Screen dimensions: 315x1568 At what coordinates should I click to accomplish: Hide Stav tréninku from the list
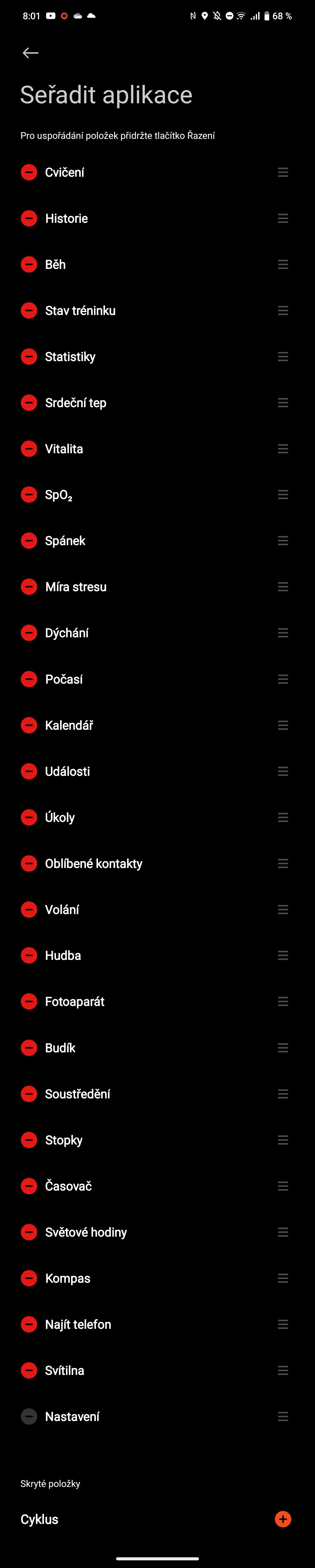pyautogui.click(x=29, y=310)
